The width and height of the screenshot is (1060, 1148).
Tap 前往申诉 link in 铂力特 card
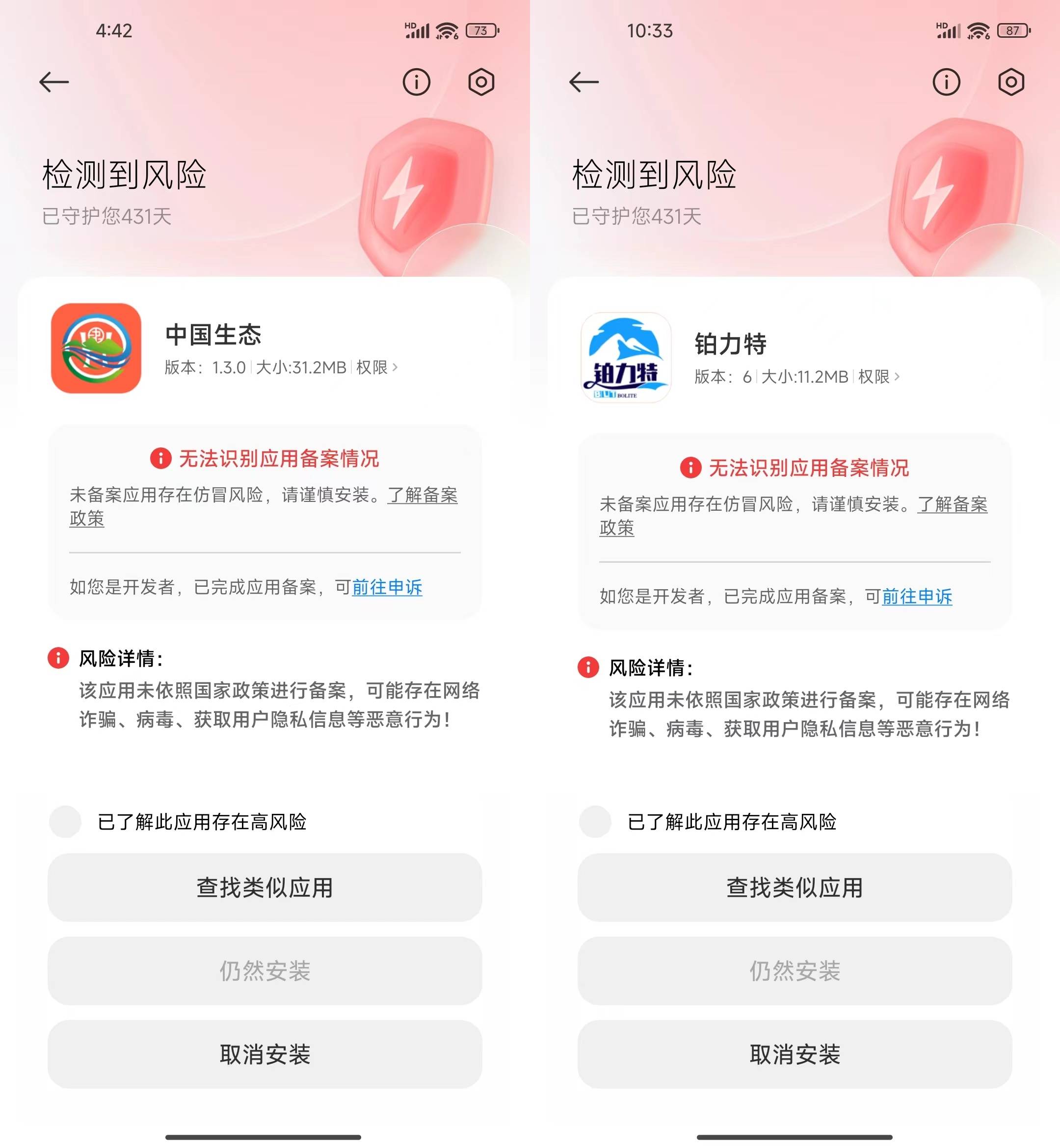pyautogui.click(x=917, y=597)
